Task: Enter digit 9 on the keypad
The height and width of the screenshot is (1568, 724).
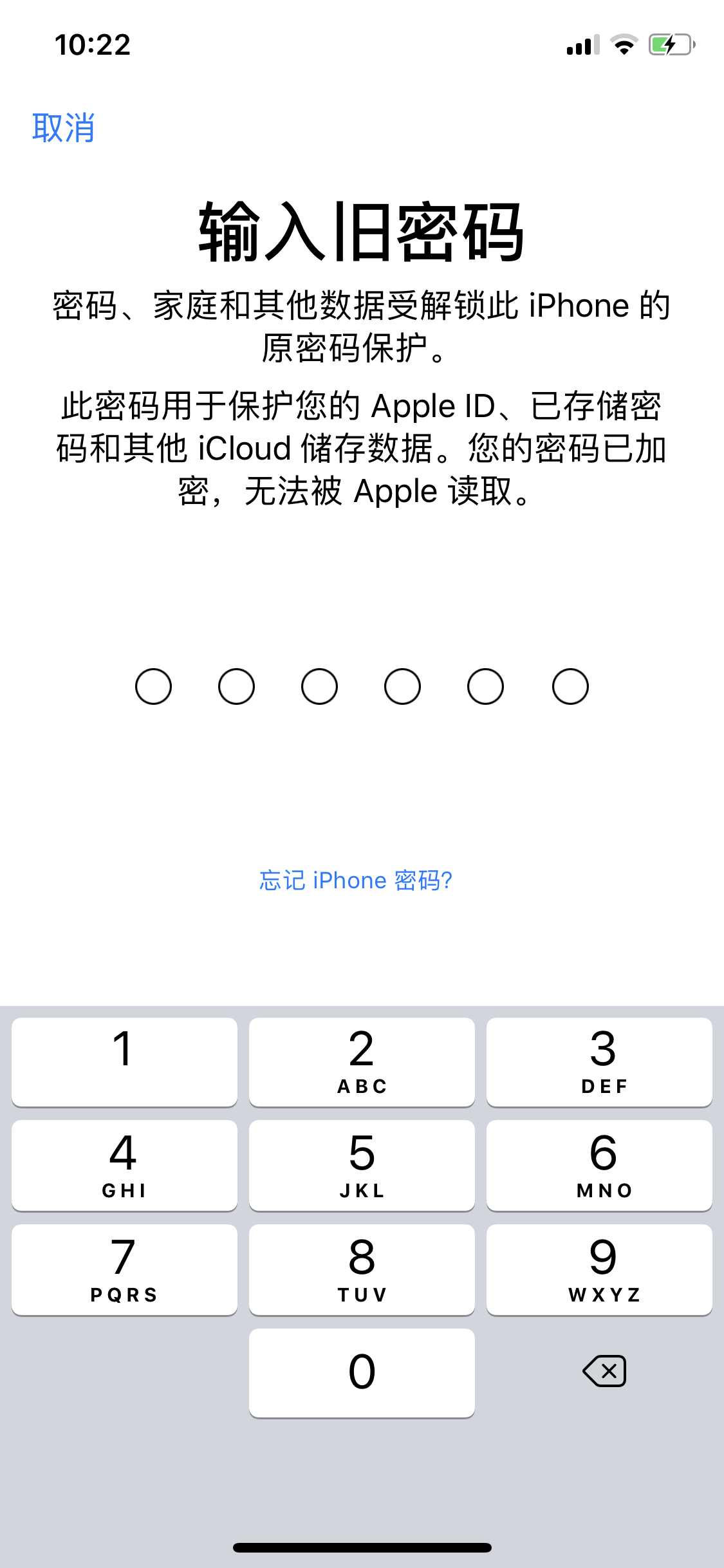Action: [599, 1269]
